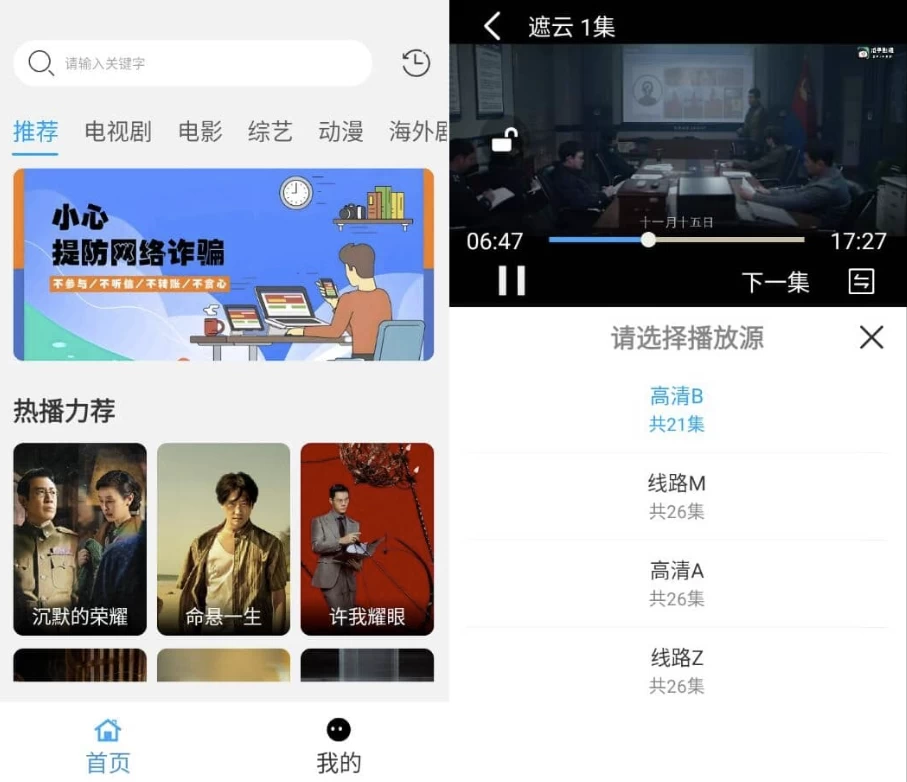
Task: Select the 线路Z playback source
Action: pyautogui.click(x=677, y=670)
